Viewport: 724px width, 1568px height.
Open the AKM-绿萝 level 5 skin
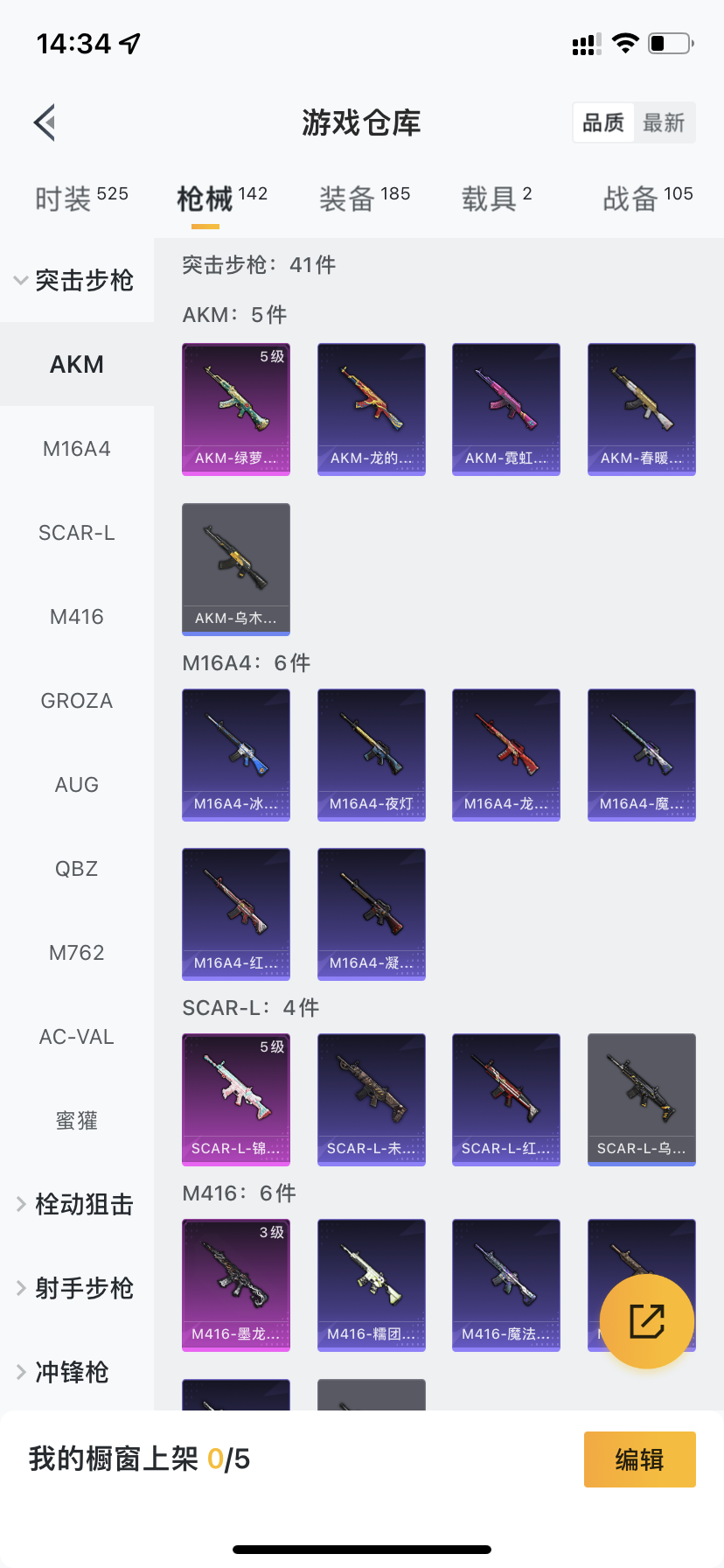(236, 409)
